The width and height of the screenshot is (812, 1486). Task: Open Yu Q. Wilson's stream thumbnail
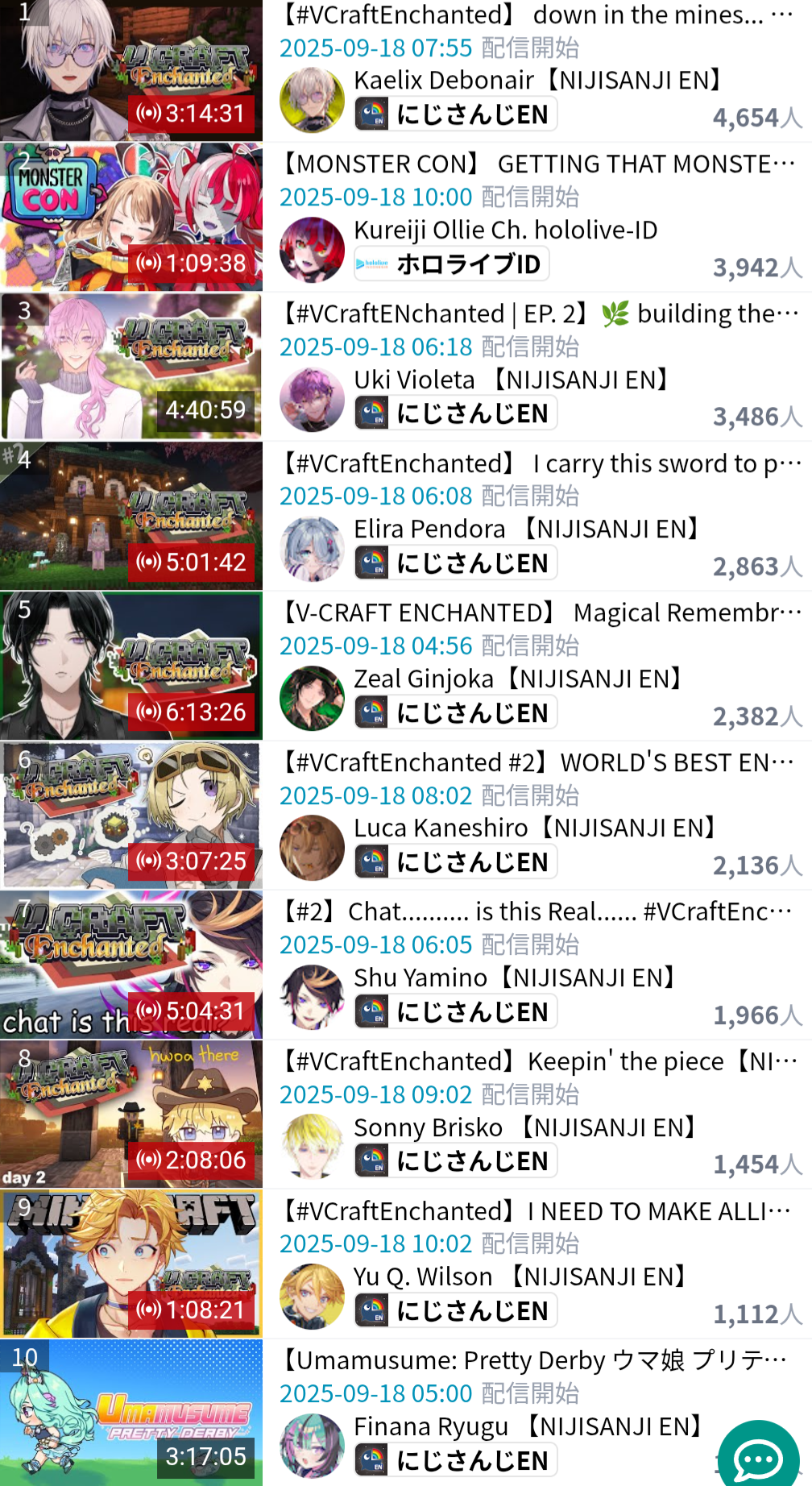click(131, 1264)
